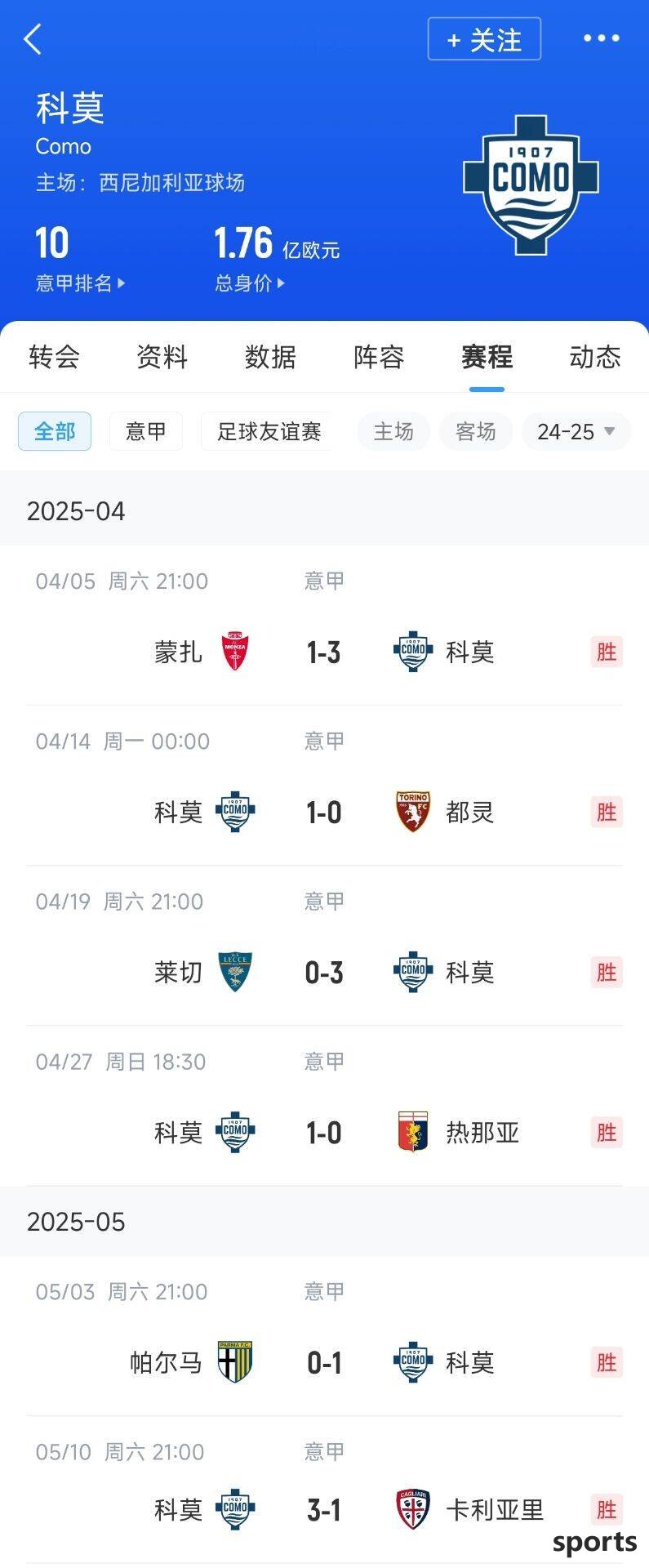Image resolution: width=649 pixels, height=1568 pixels.
Task: View the 莱切 0-3 科莫 match details
Action: (324, 972)
